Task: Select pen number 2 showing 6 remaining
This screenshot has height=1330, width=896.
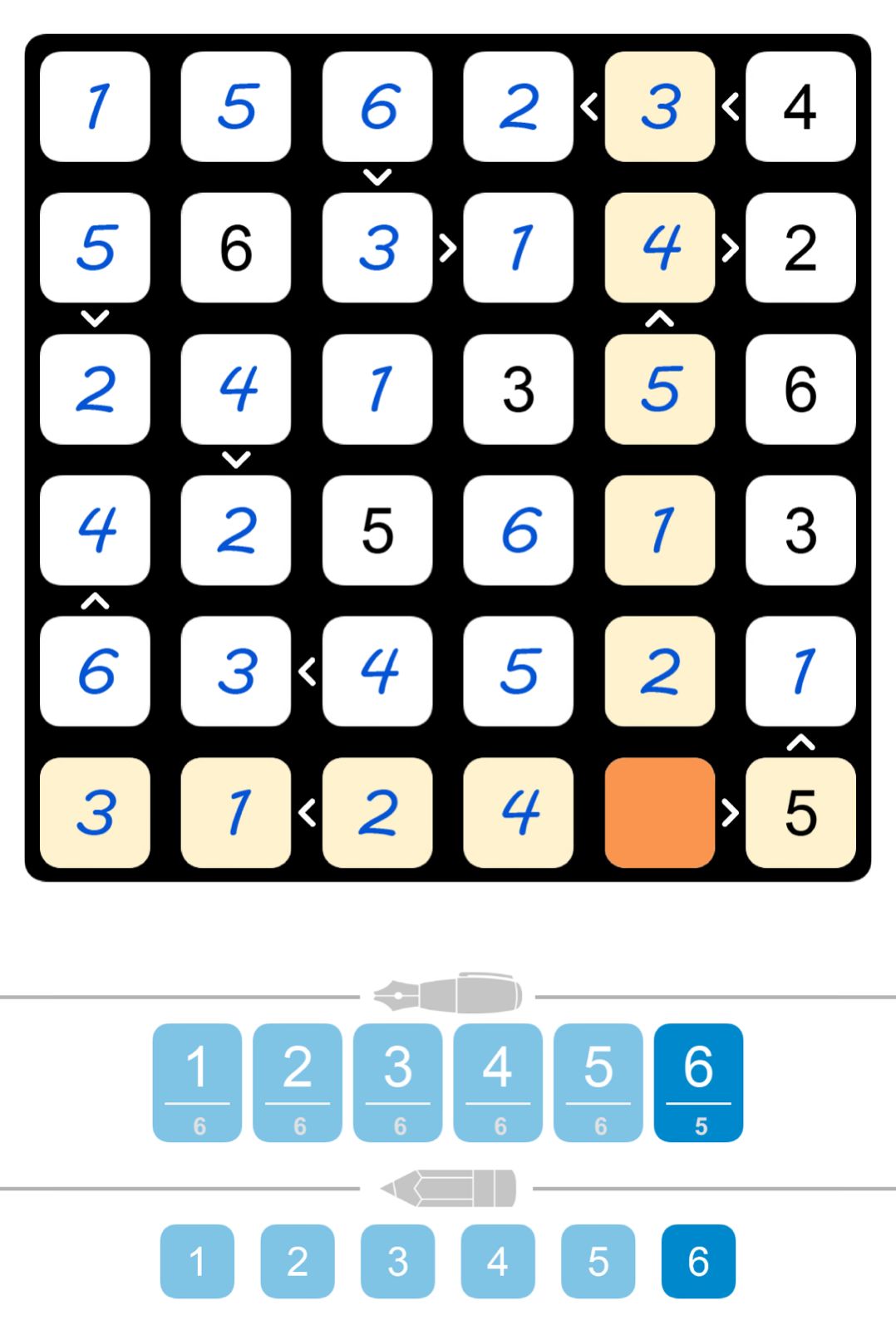Action: point(297,1079)
